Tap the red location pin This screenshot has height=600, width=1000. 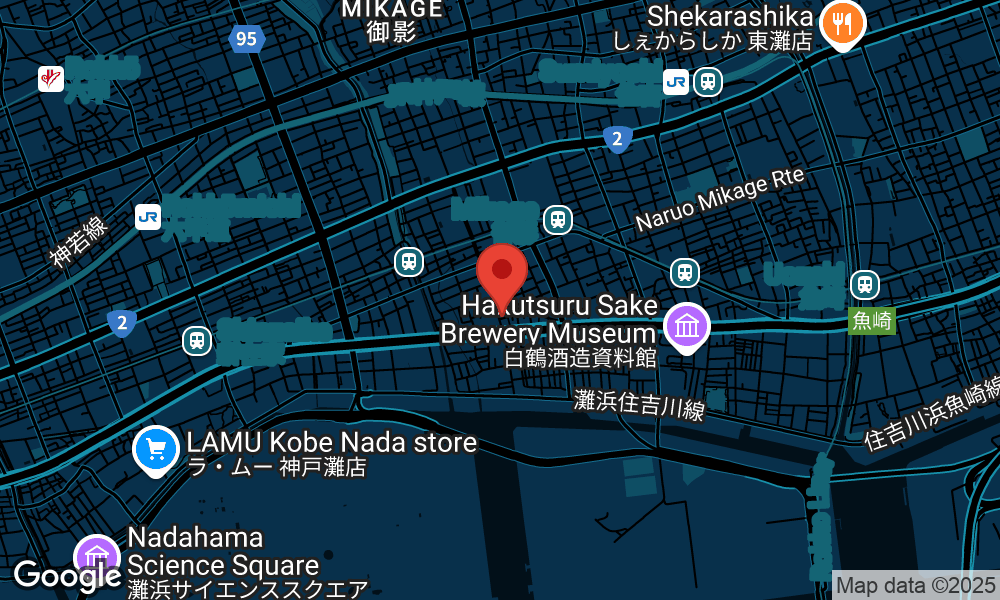point(501,273)
